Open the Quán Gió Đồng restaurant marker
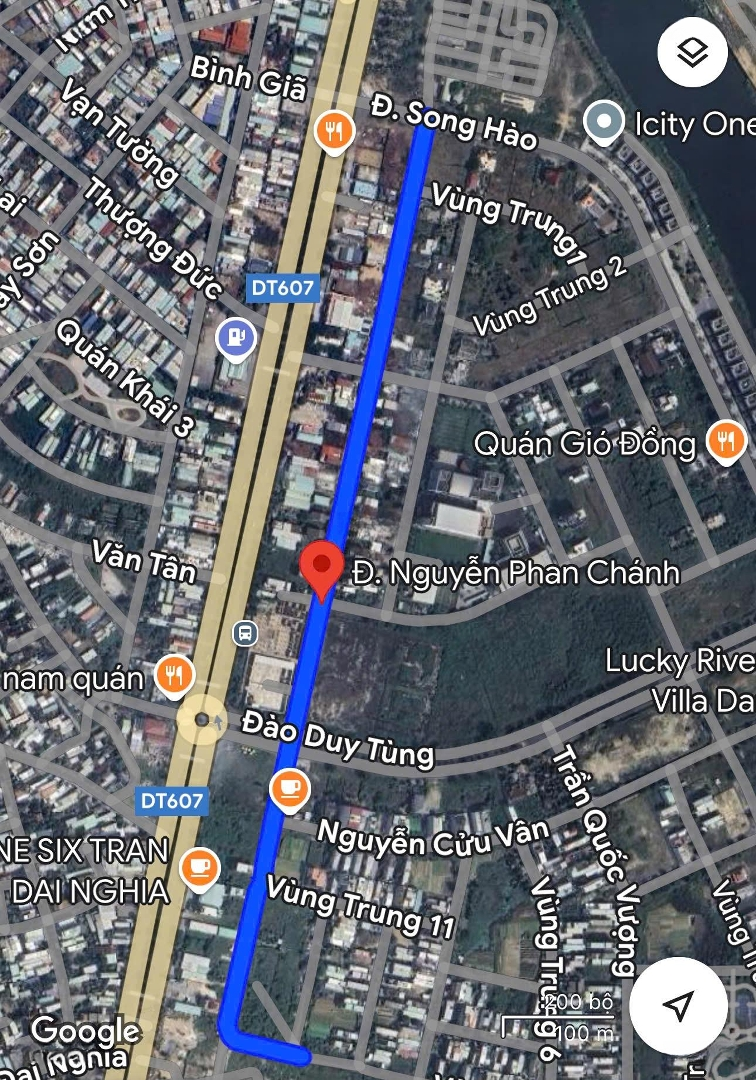The width and height of the screenshot is (756, 1080). coord(726,441)
